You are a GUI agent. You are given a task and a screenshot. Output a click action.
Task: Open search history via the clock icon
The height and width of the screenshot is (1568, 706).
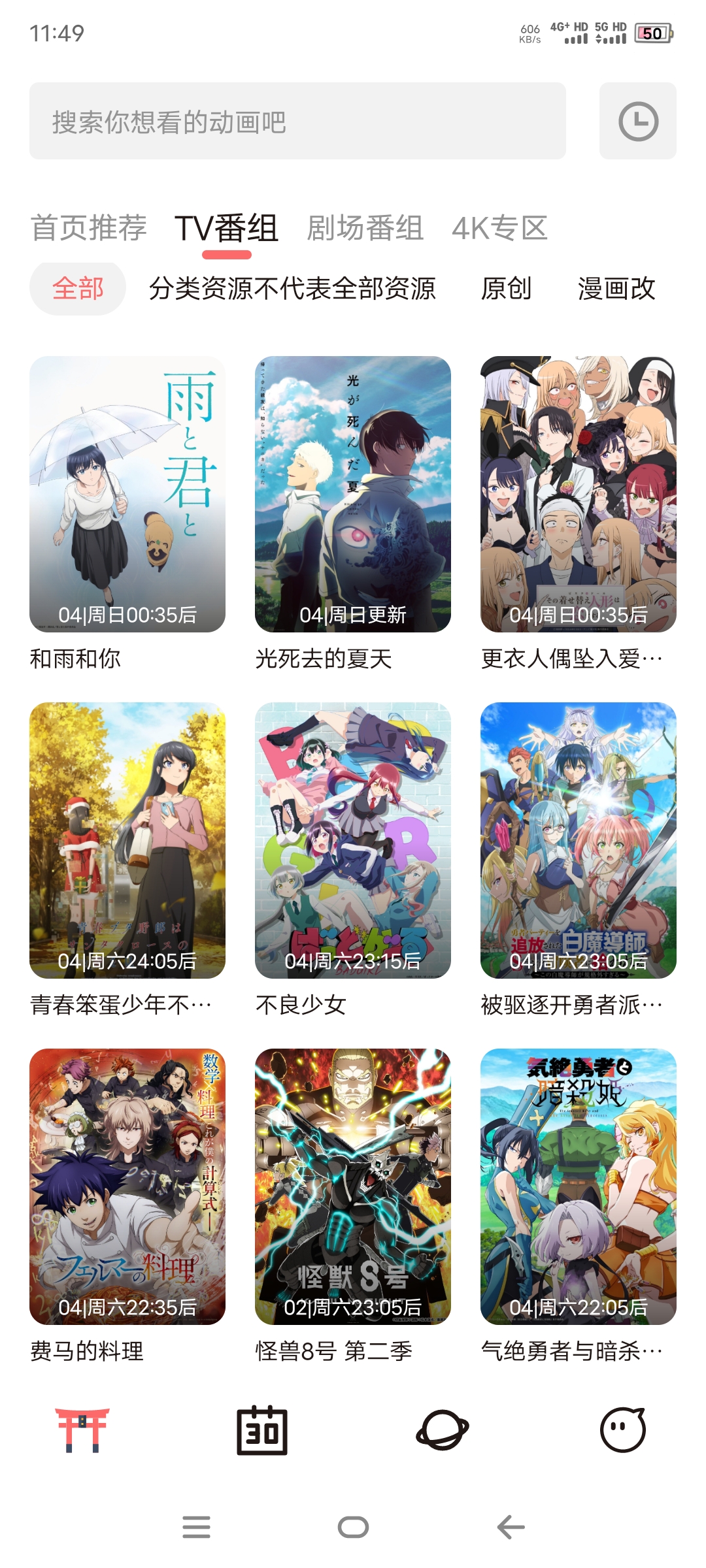637,122
